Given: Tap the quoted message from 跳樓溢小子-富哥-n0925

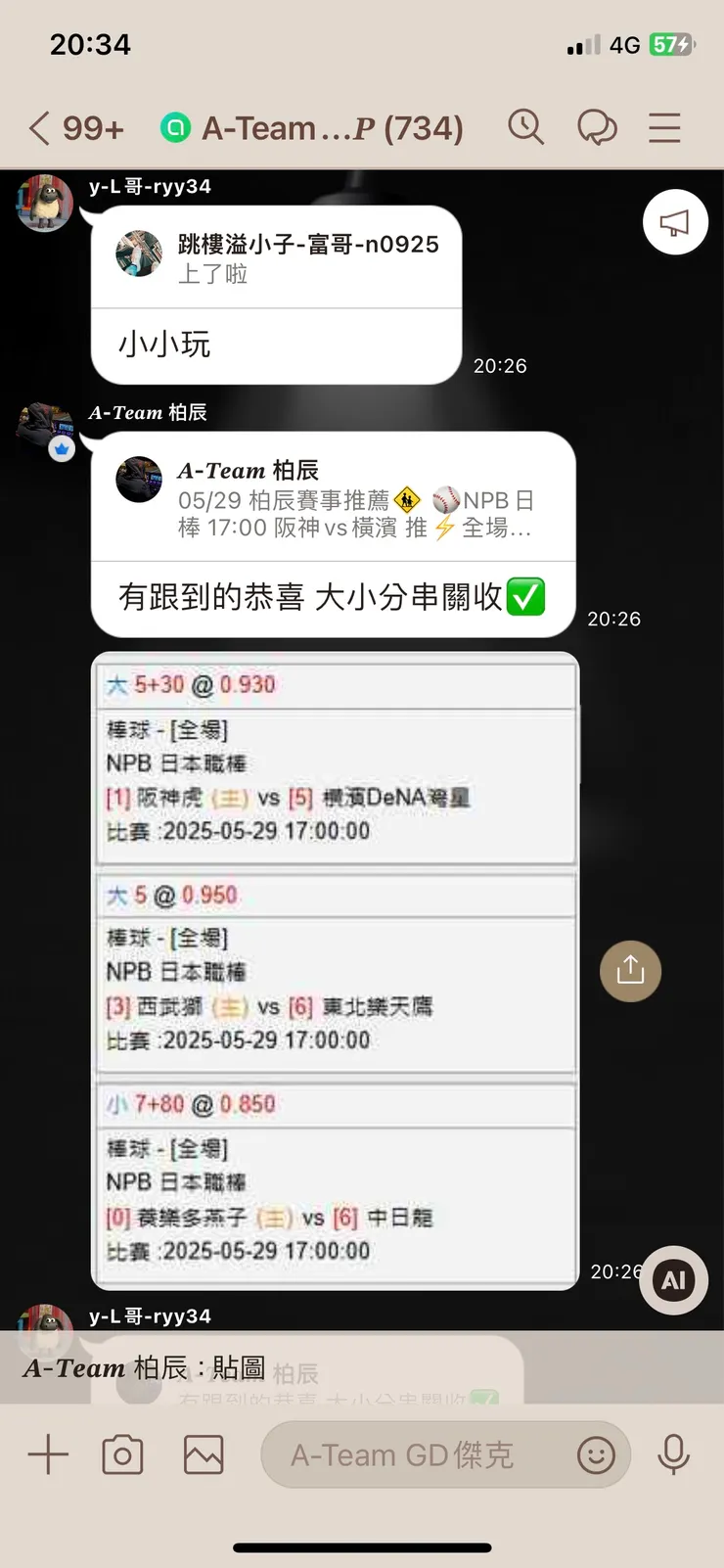Looking at the screenshot, I should coord(275,257).
